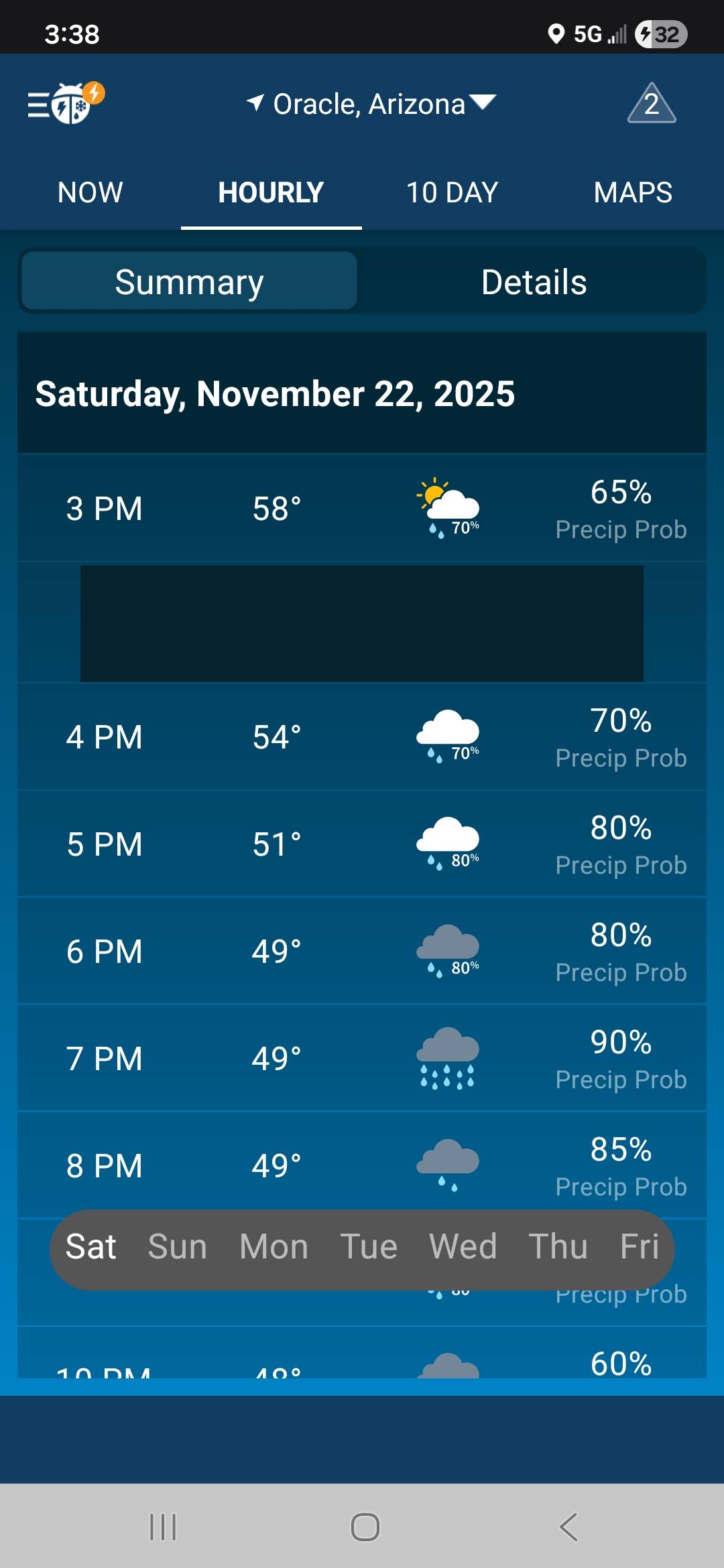Switch to the 10 DAY tab
This screenshot has height=1568, width=724.
tap(452, 192)
